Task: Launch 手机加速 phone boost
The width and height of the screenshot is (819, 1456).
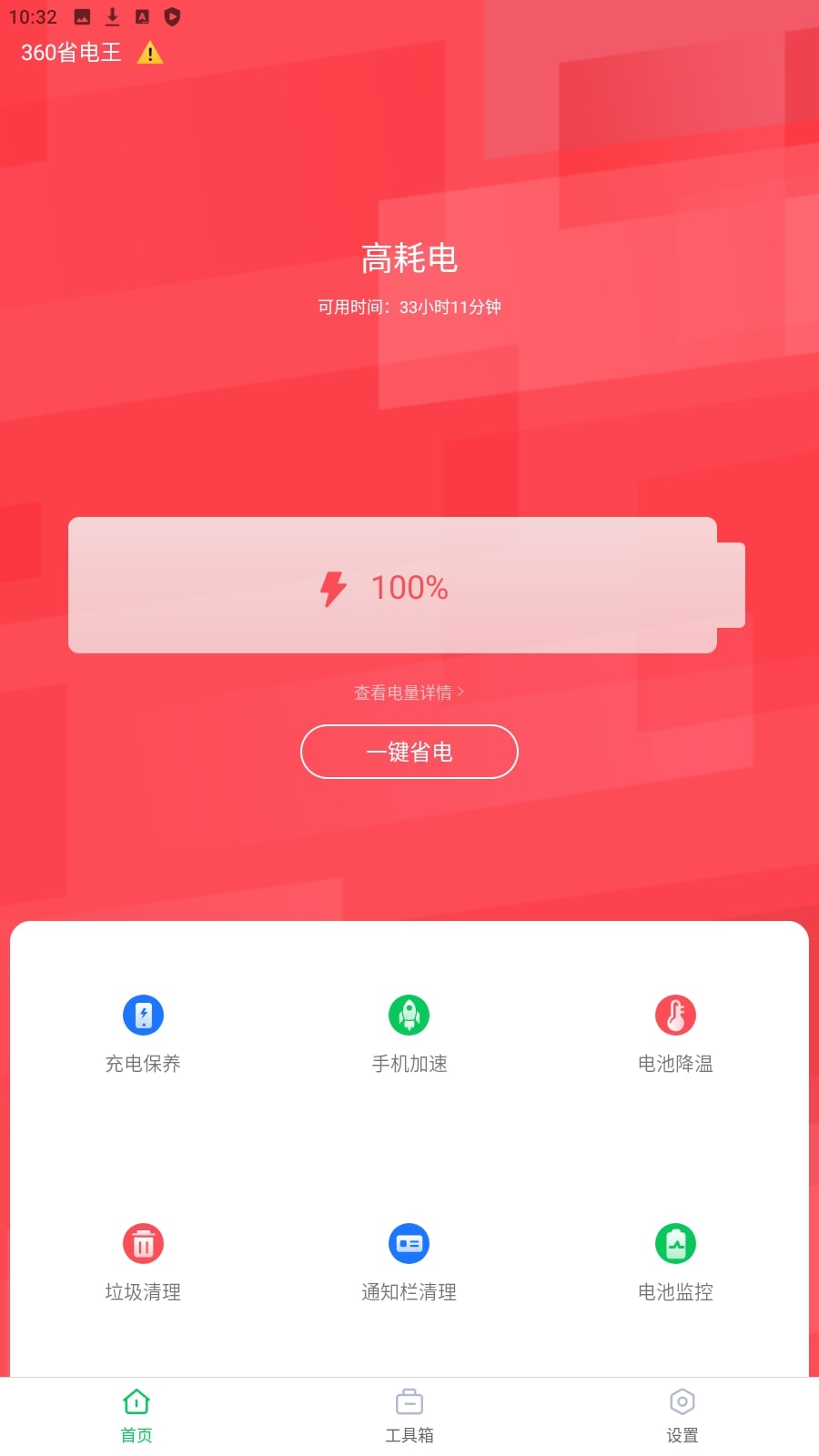Action: pos(409,1034)
